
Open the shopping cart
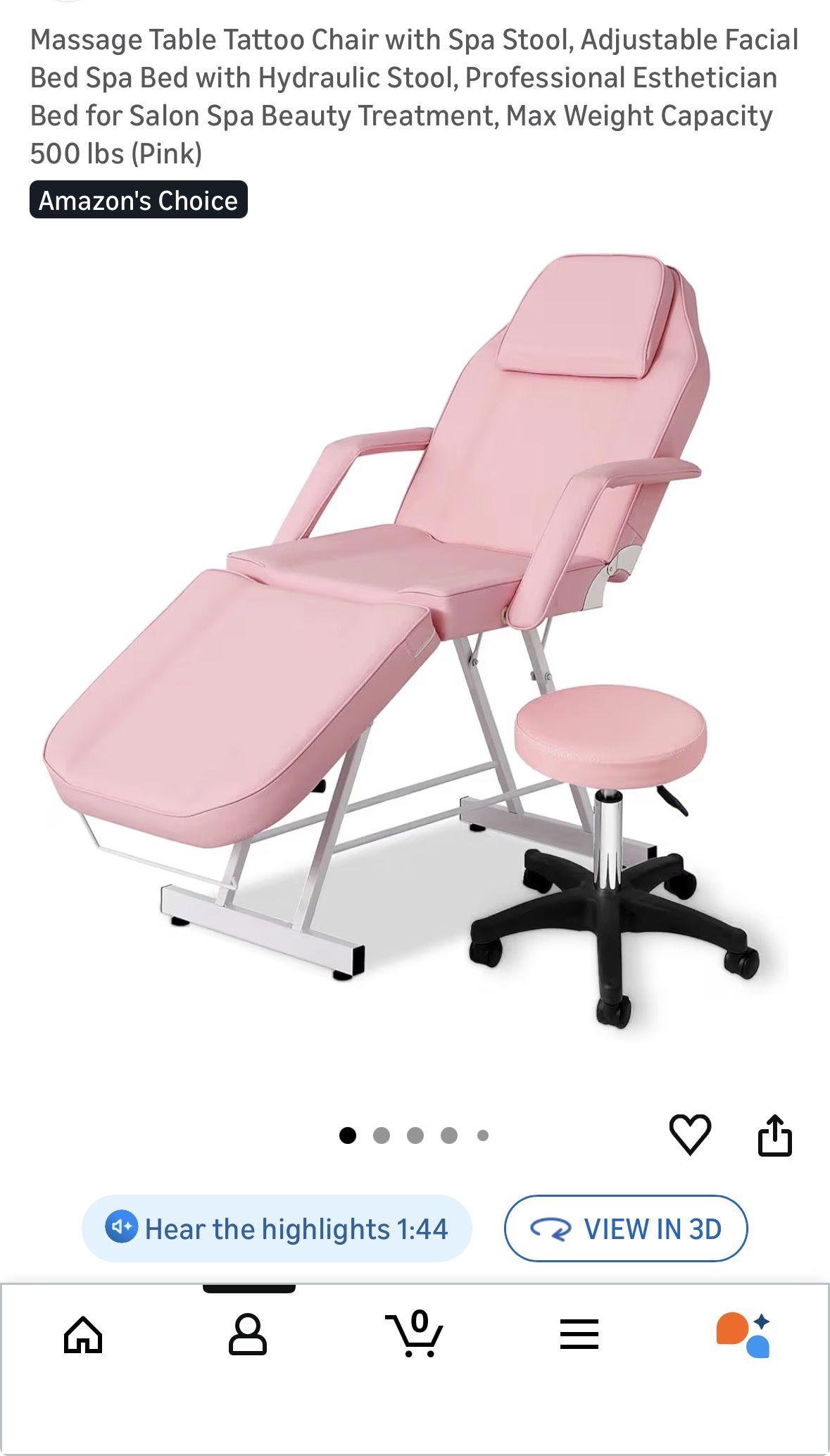click(415, 1333)
